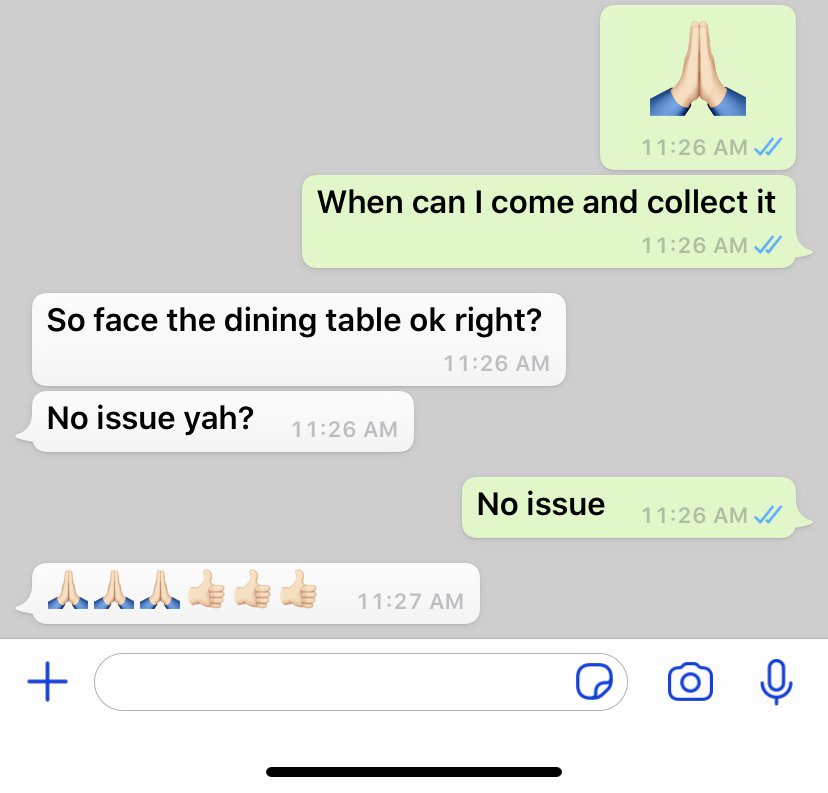Tap the microphone to record a voice message
Image resolution: width=828 pixels, height=793 pixels.
(x=775, y=683)
